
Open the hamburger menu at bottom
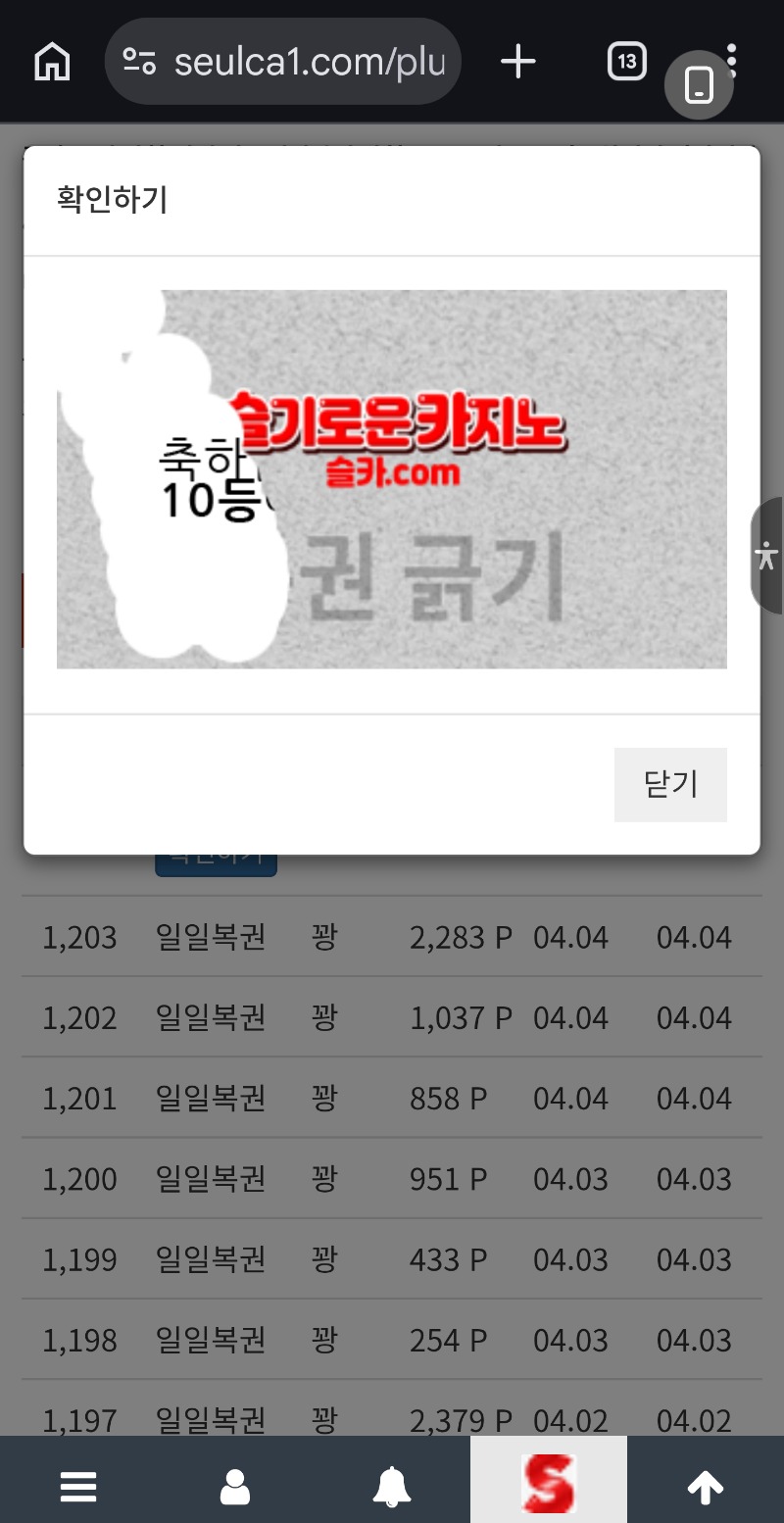click(78, 1486)
